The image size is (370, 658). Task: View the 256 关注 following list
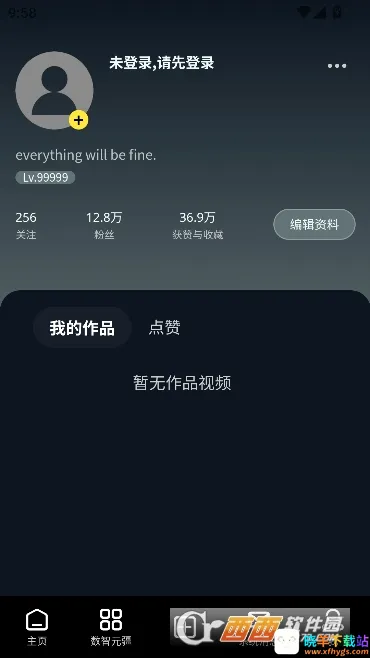tap(26, 225)
